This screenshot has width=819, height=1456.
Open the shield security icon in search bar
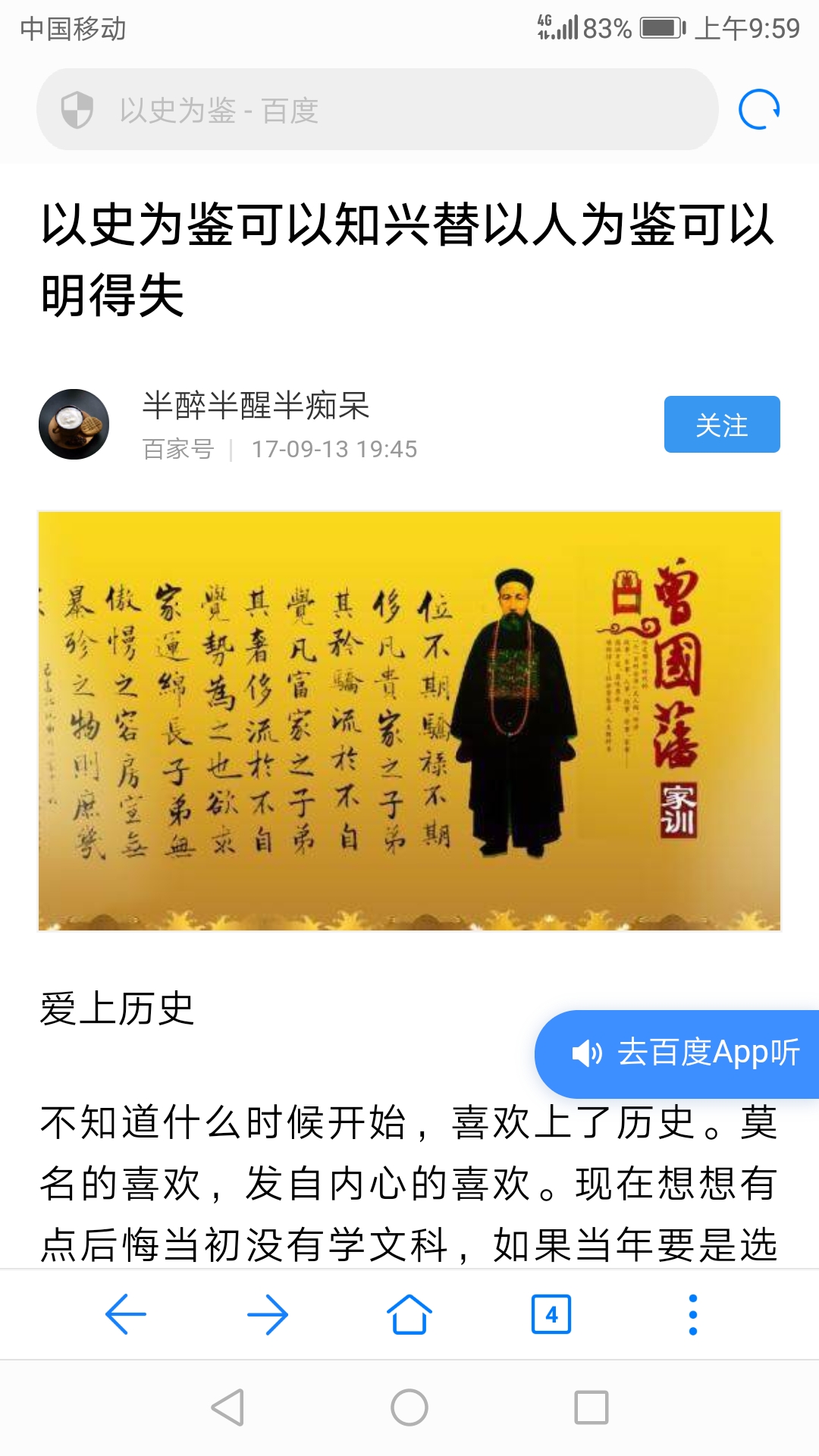(x=74, y=108)
